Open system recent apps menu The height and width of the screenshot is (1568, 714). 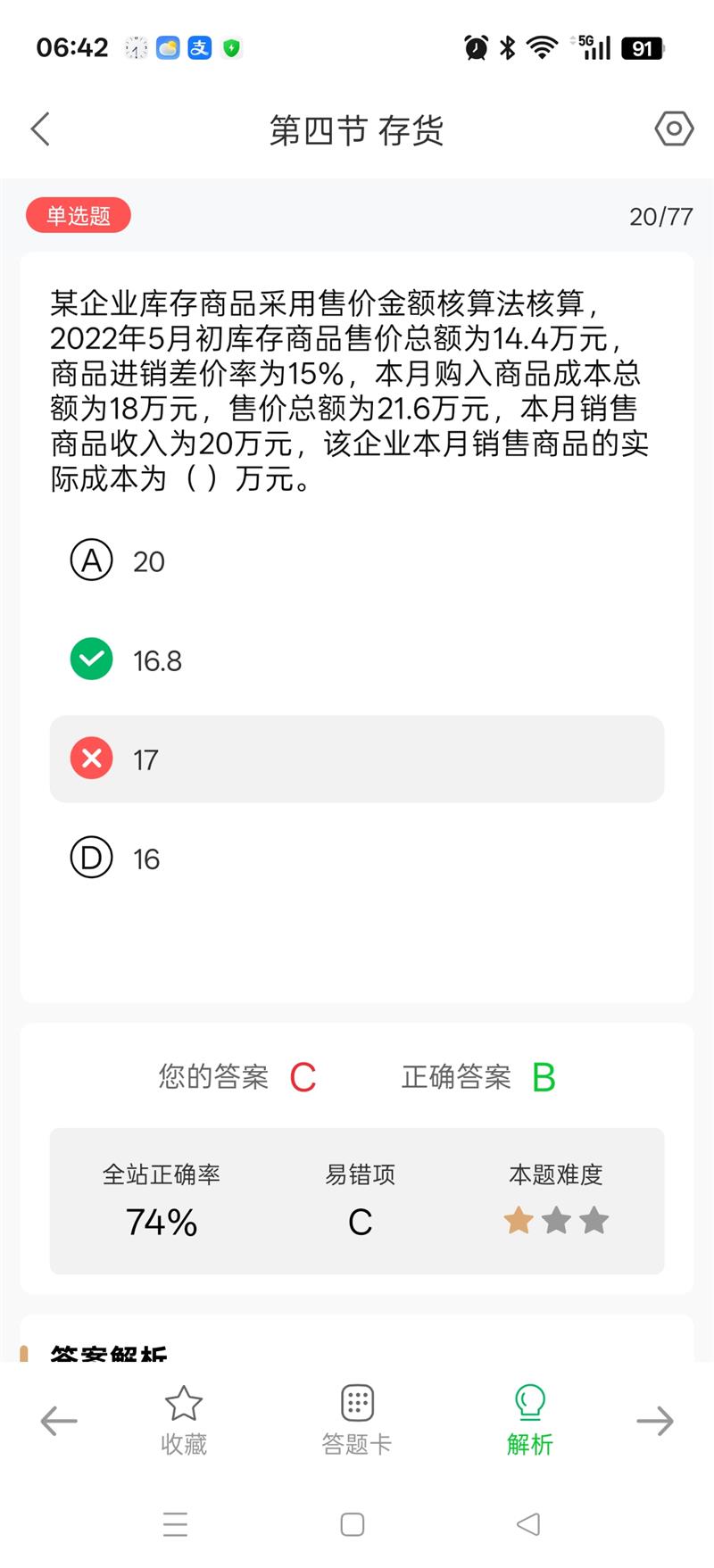click(176, 1524)
